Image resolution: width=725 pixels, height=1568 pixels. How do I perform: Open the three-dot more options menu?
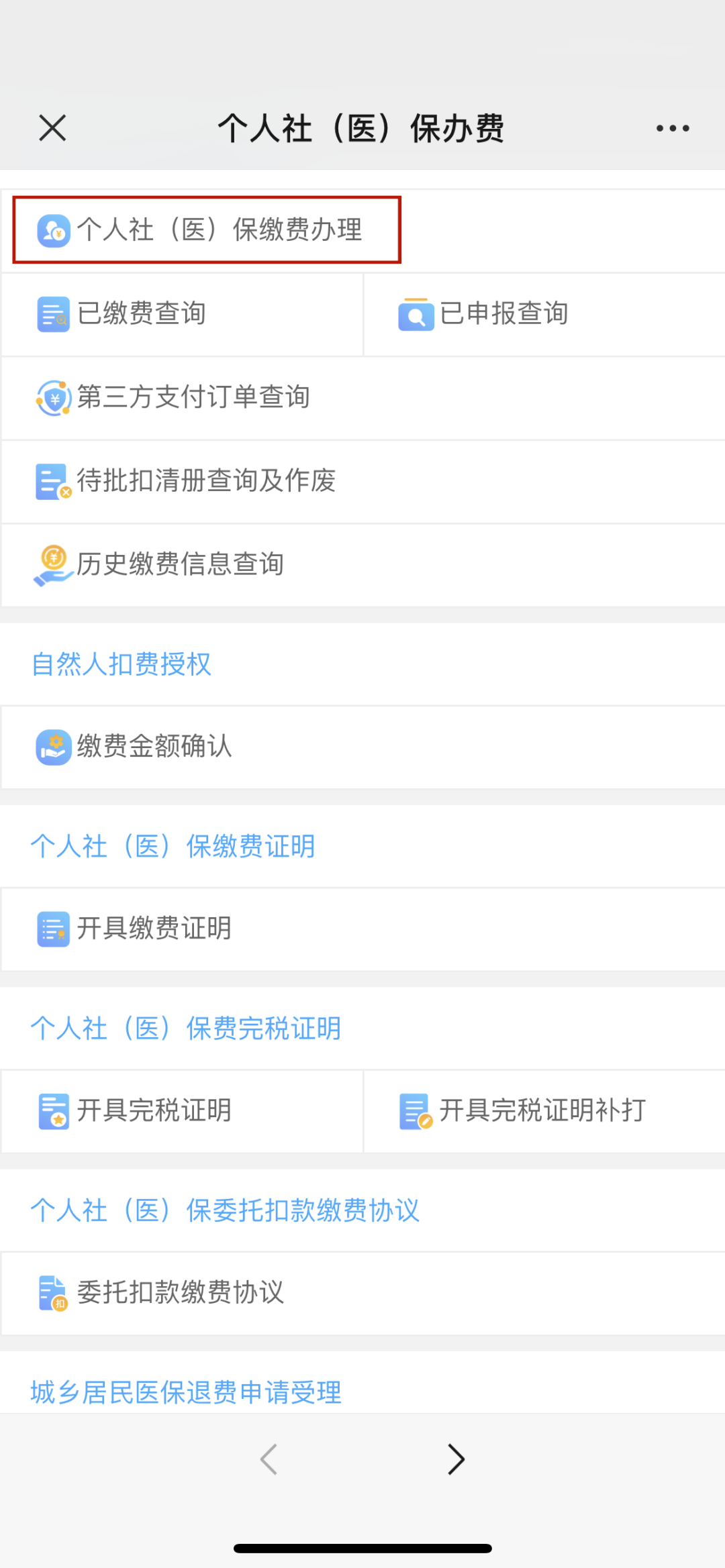673,128
